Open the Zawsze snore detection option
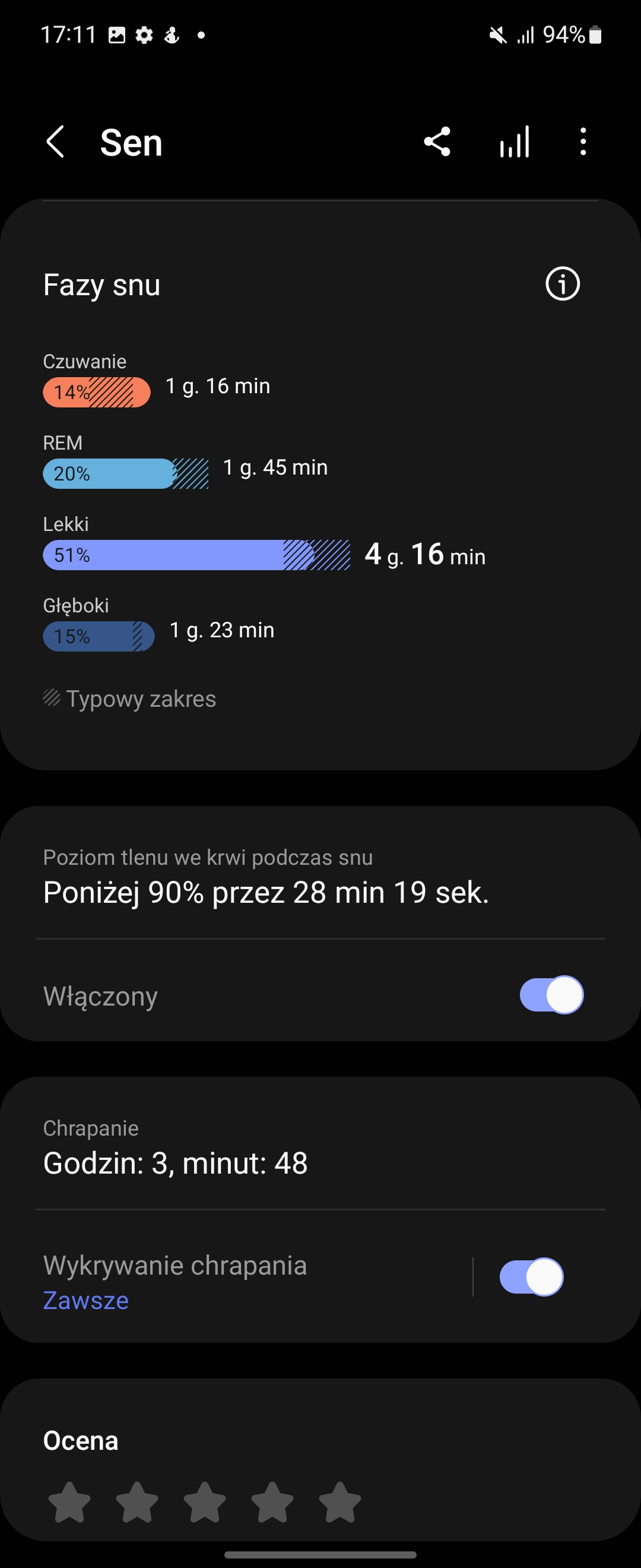Screen dimensions: 641x1568 tap(85, 1300)
